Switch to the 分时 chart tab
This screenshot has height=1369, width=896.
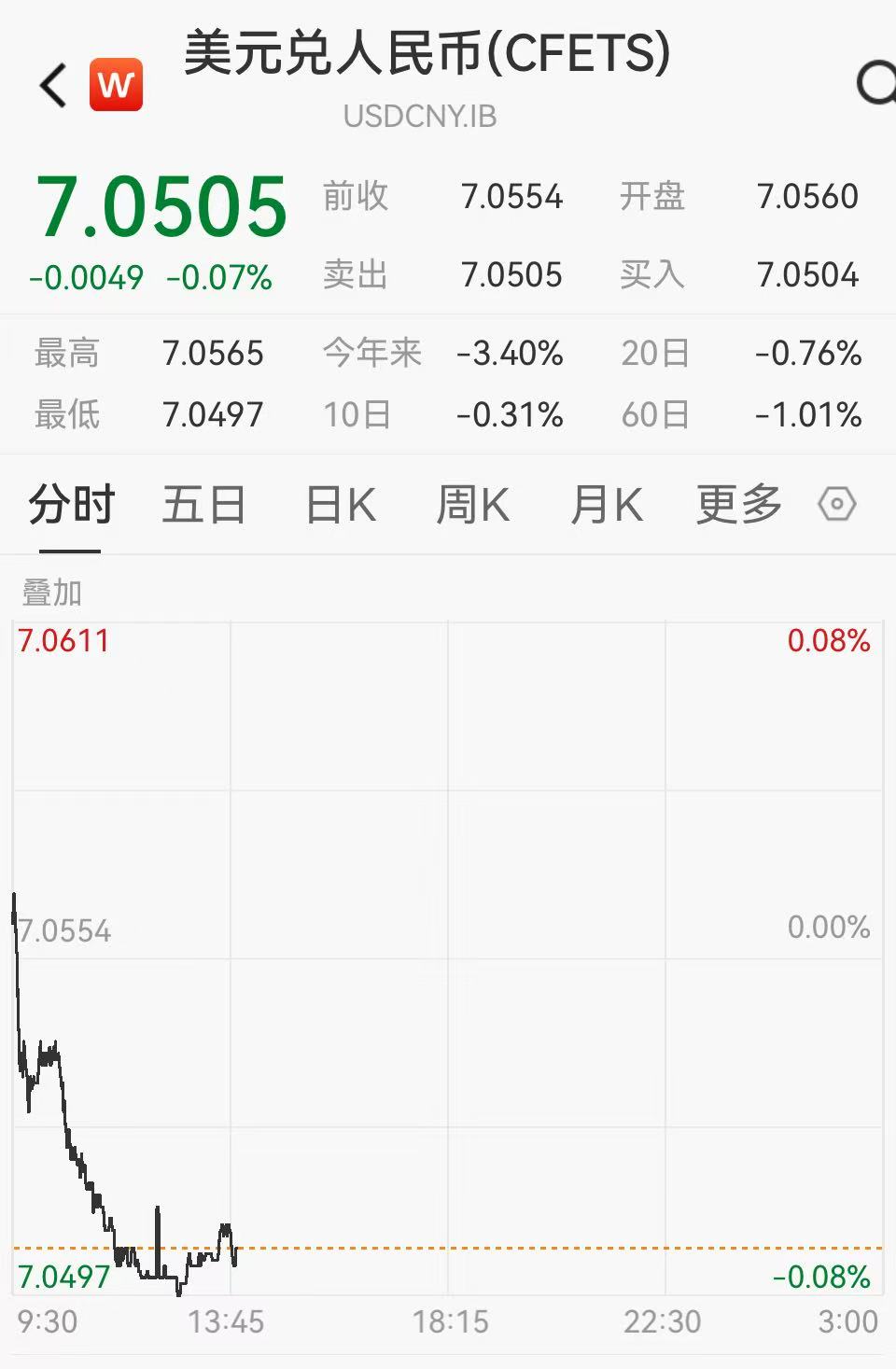pos(71,505)
